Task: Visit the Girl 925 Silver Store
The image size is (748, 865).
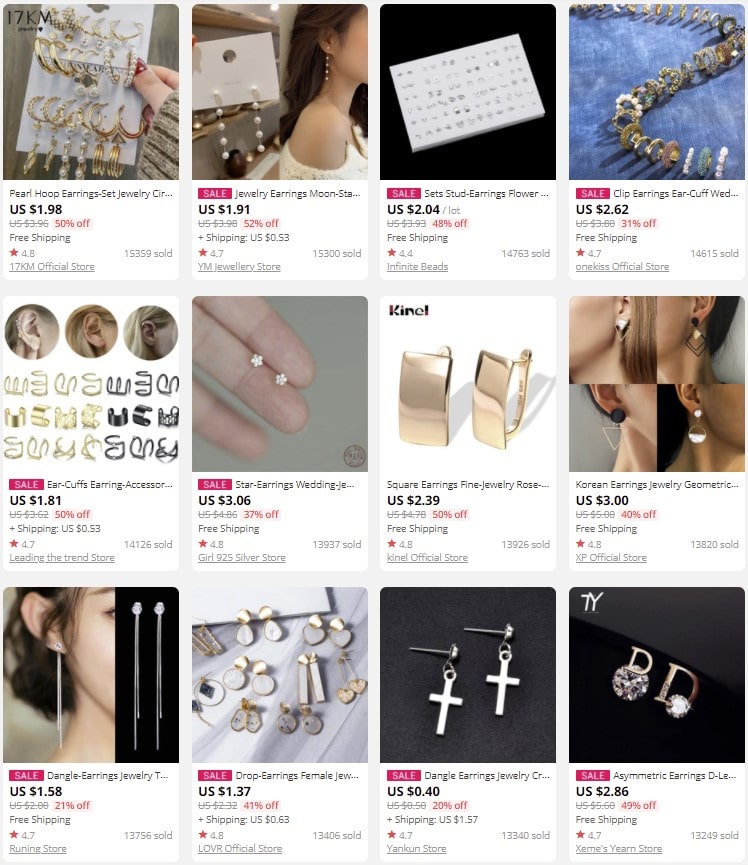Action: point(242,558)
